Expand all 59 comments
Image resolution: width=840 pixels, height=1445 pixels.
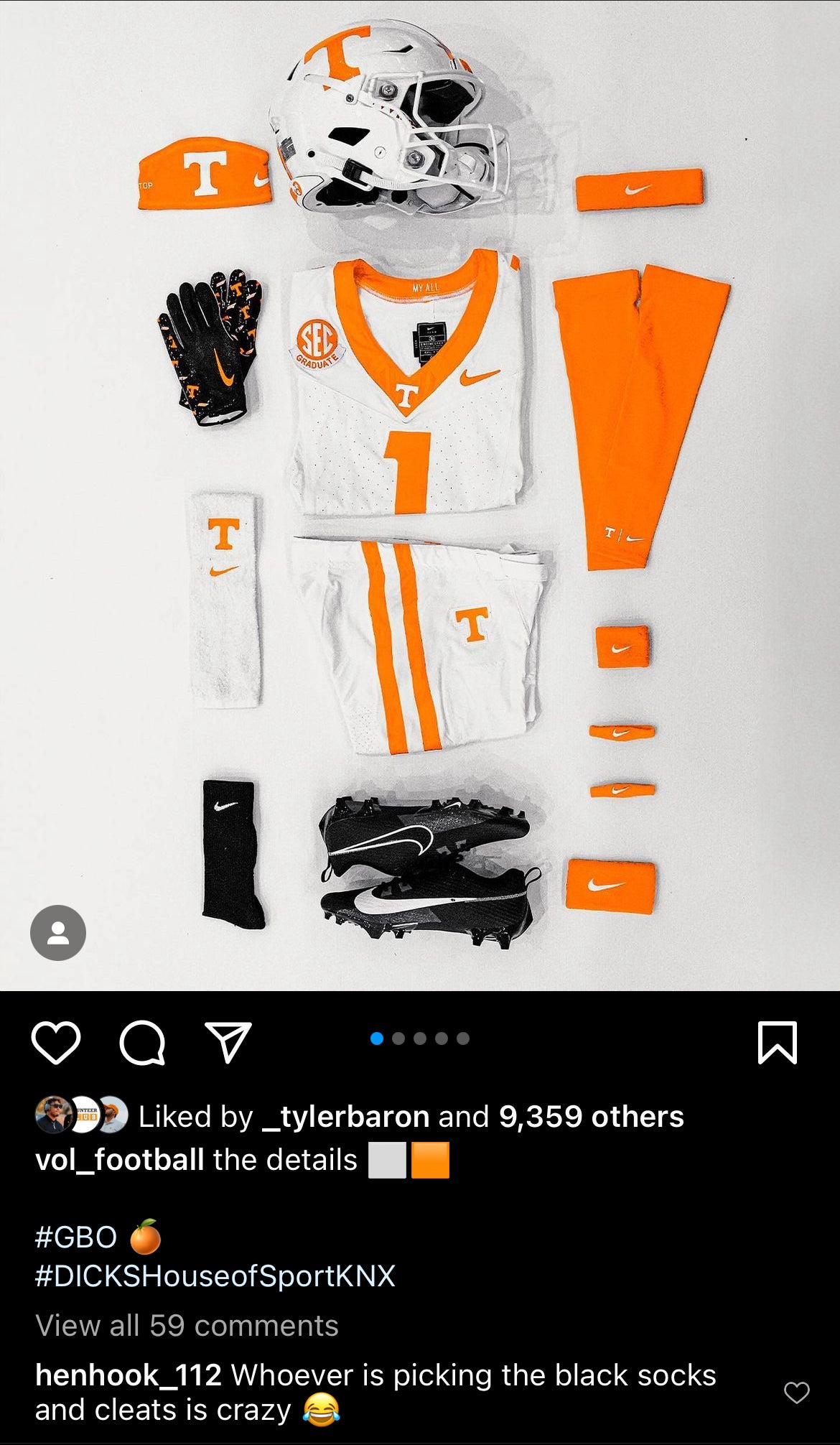187,1326
